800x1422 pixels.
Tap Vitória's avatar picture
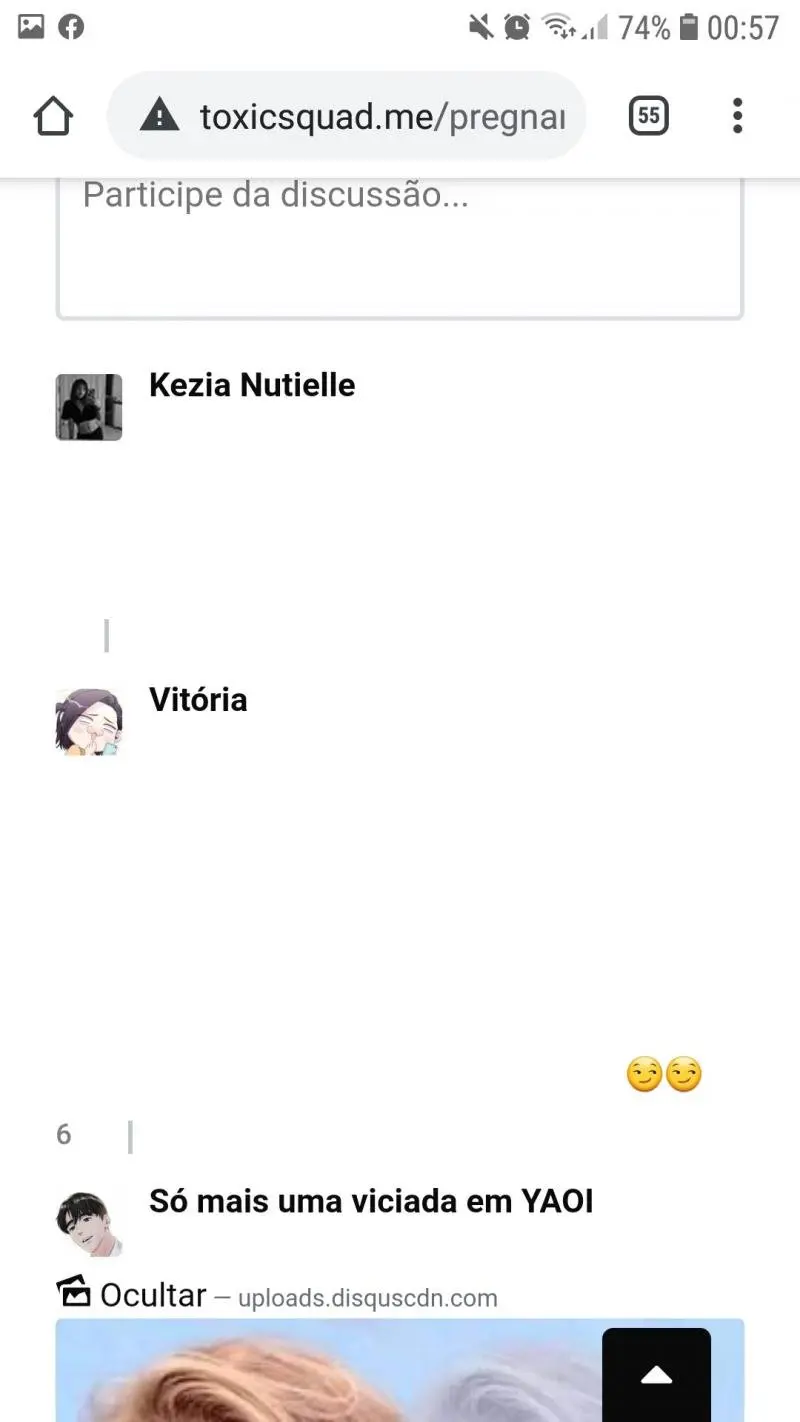[x=89, y=721]
